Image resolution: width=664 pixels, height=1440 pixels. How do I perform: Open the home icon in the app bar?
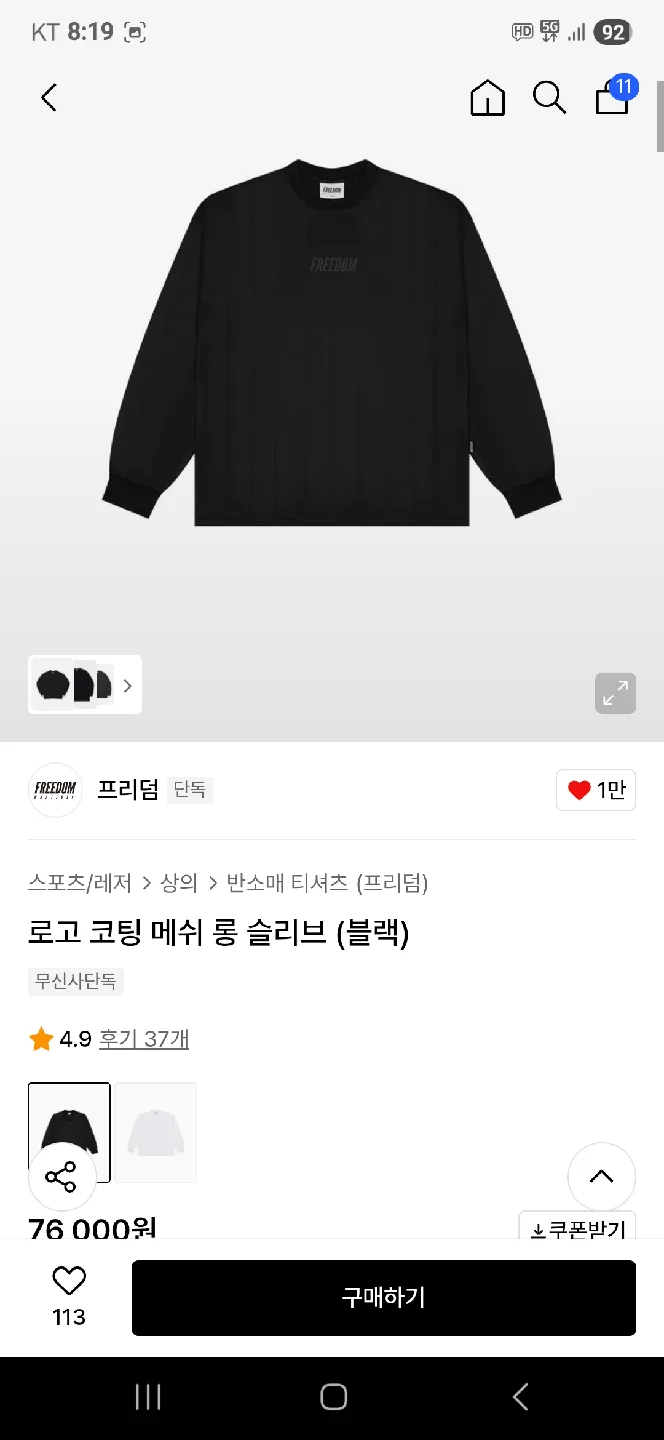point(487,98)
